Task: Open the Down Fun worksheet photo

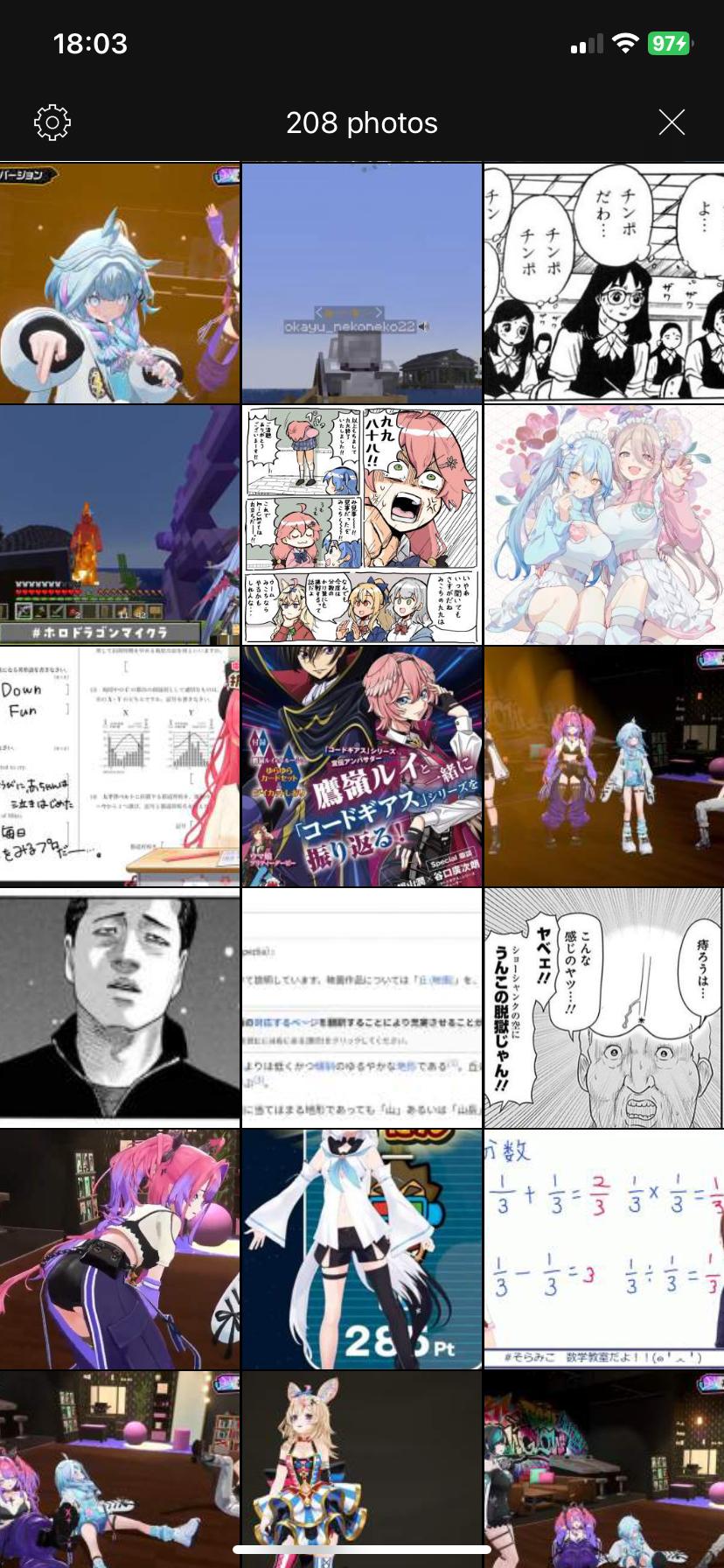Action: (x=120, y=766)
